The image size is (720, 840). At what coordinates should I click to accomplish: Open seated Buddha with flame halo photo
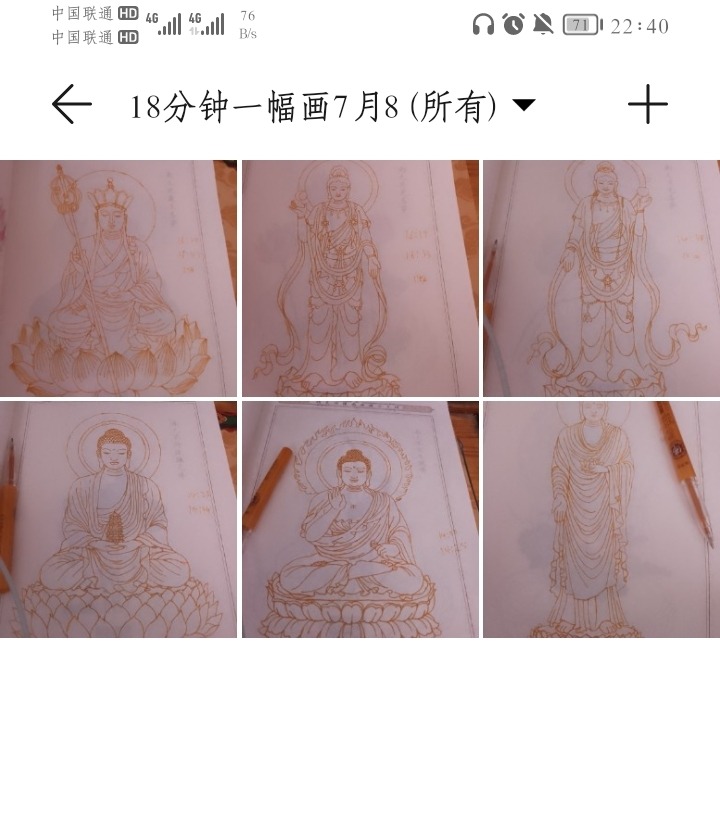[x=360, y=519]
